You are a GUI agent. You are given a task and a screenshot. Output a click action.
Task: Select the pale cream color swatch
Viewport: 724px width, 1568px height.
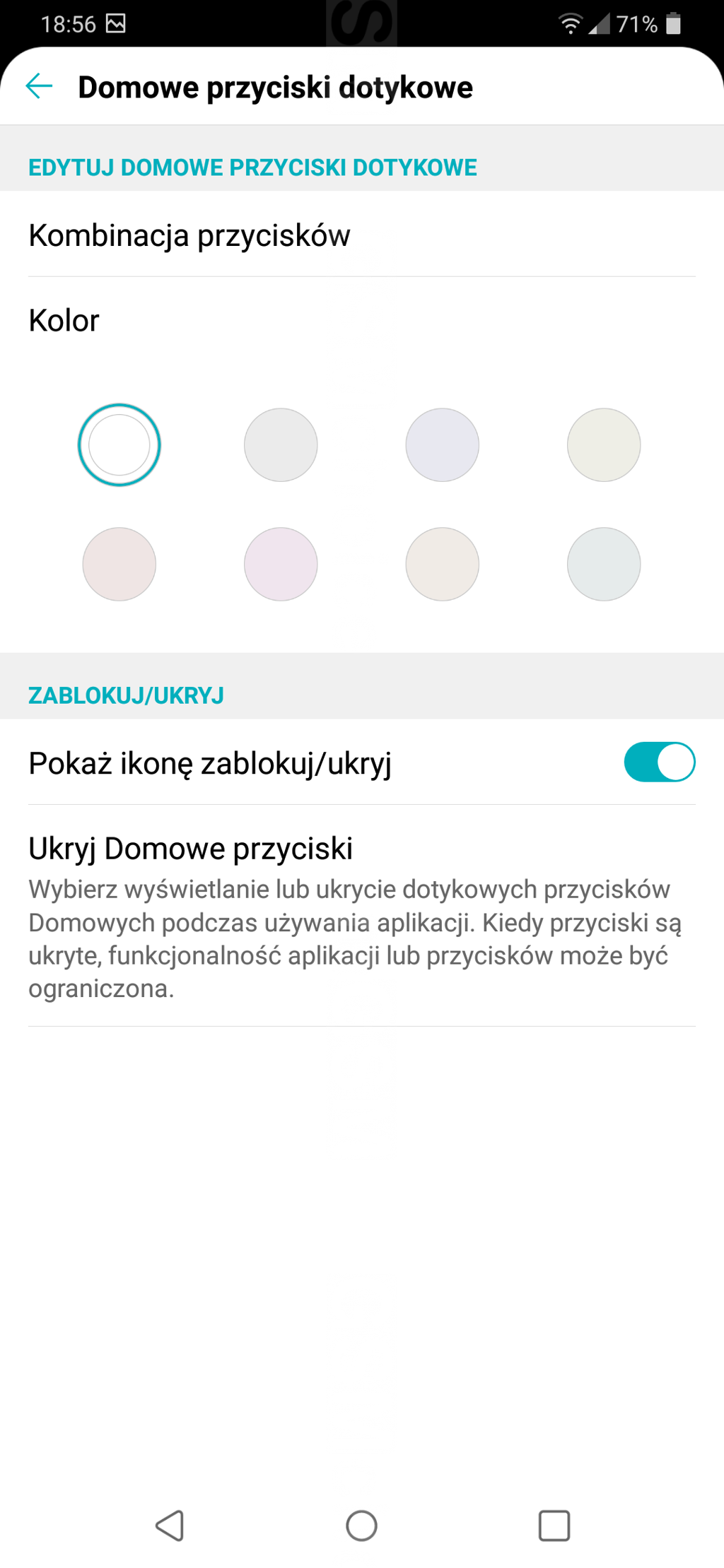[x=604, y=444]
